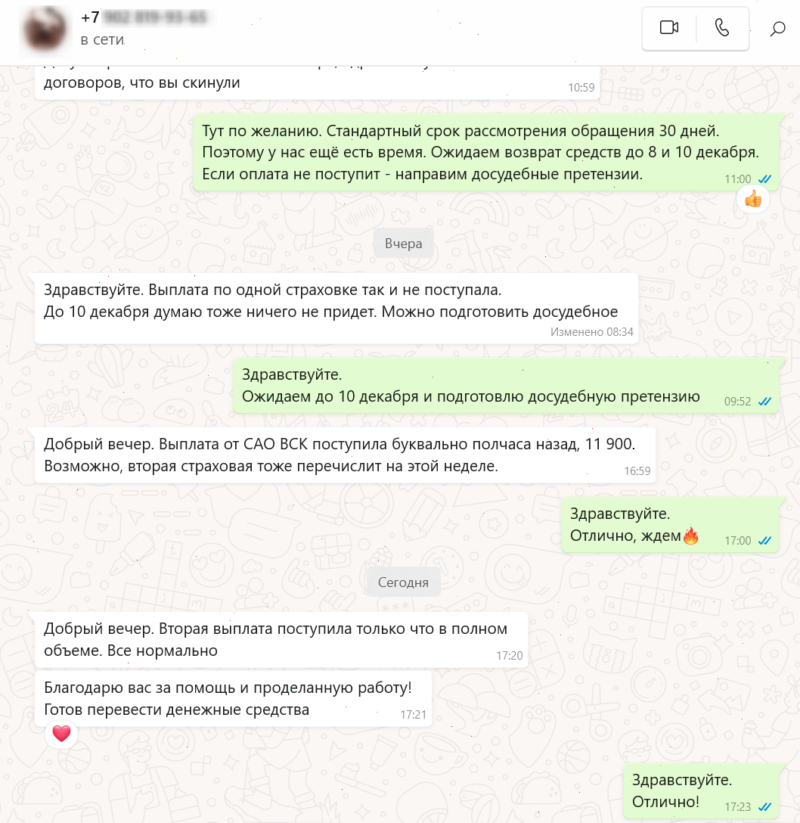
Task: View the thumbs-up reaction on the 11:00 message
Action: (x=753, y=199)
